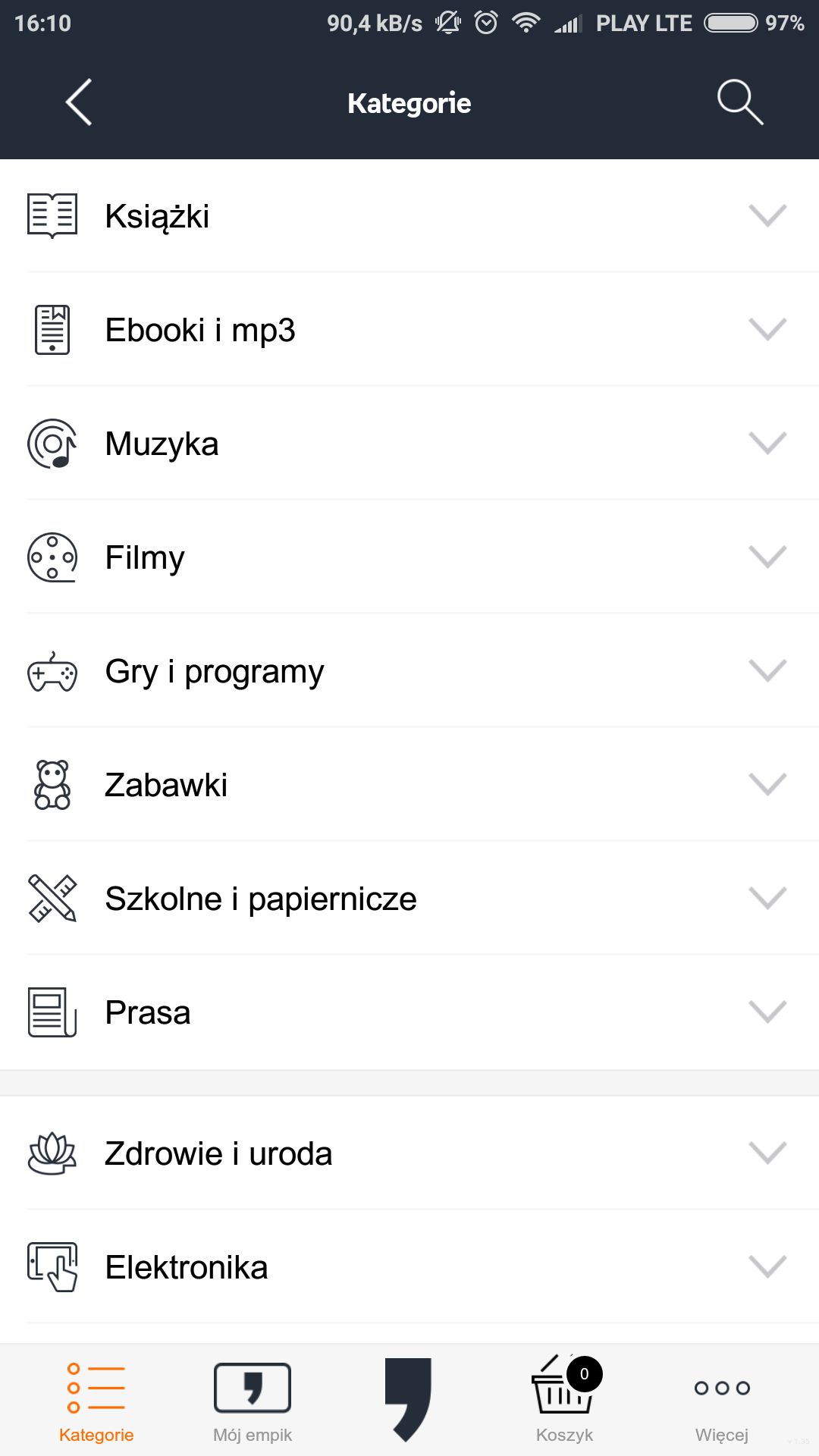Screen dimensions: 819x1456
Task: Expand Ebooki i mp3 category
Action: [x=409, y=330]
